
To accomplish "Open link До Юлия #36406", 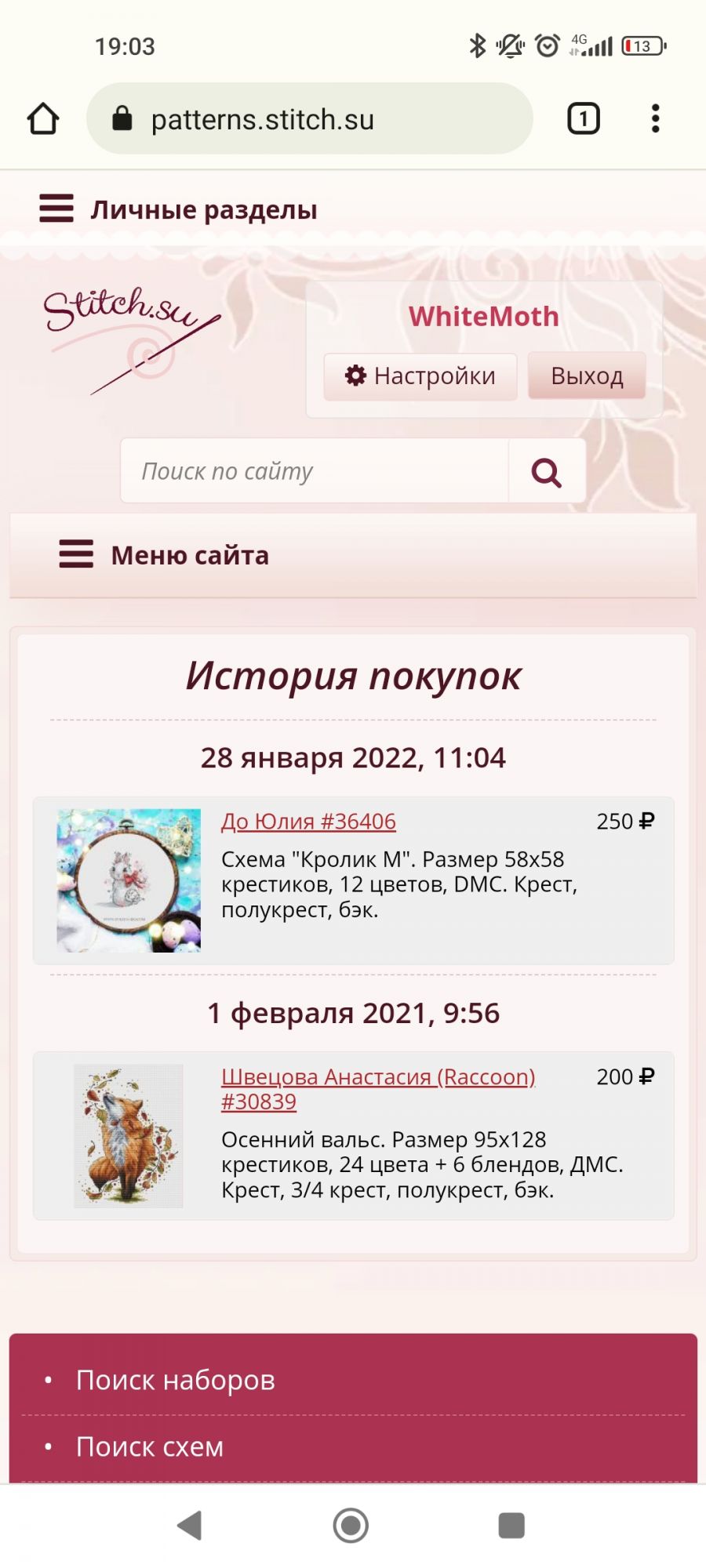I will click(x=308, y=822).
